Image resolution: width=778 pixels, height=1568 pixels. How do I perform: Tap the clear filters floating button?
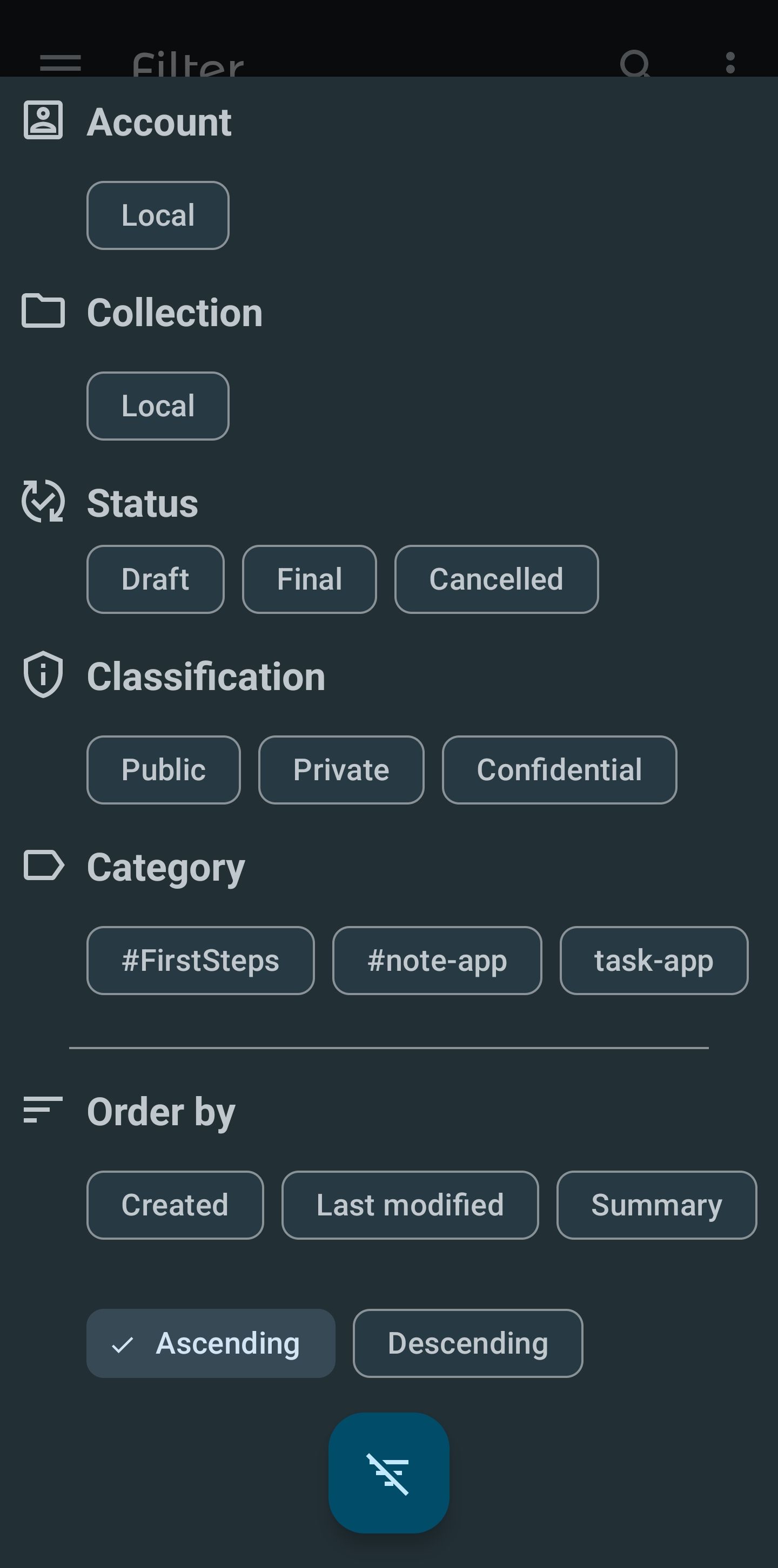388,1473
